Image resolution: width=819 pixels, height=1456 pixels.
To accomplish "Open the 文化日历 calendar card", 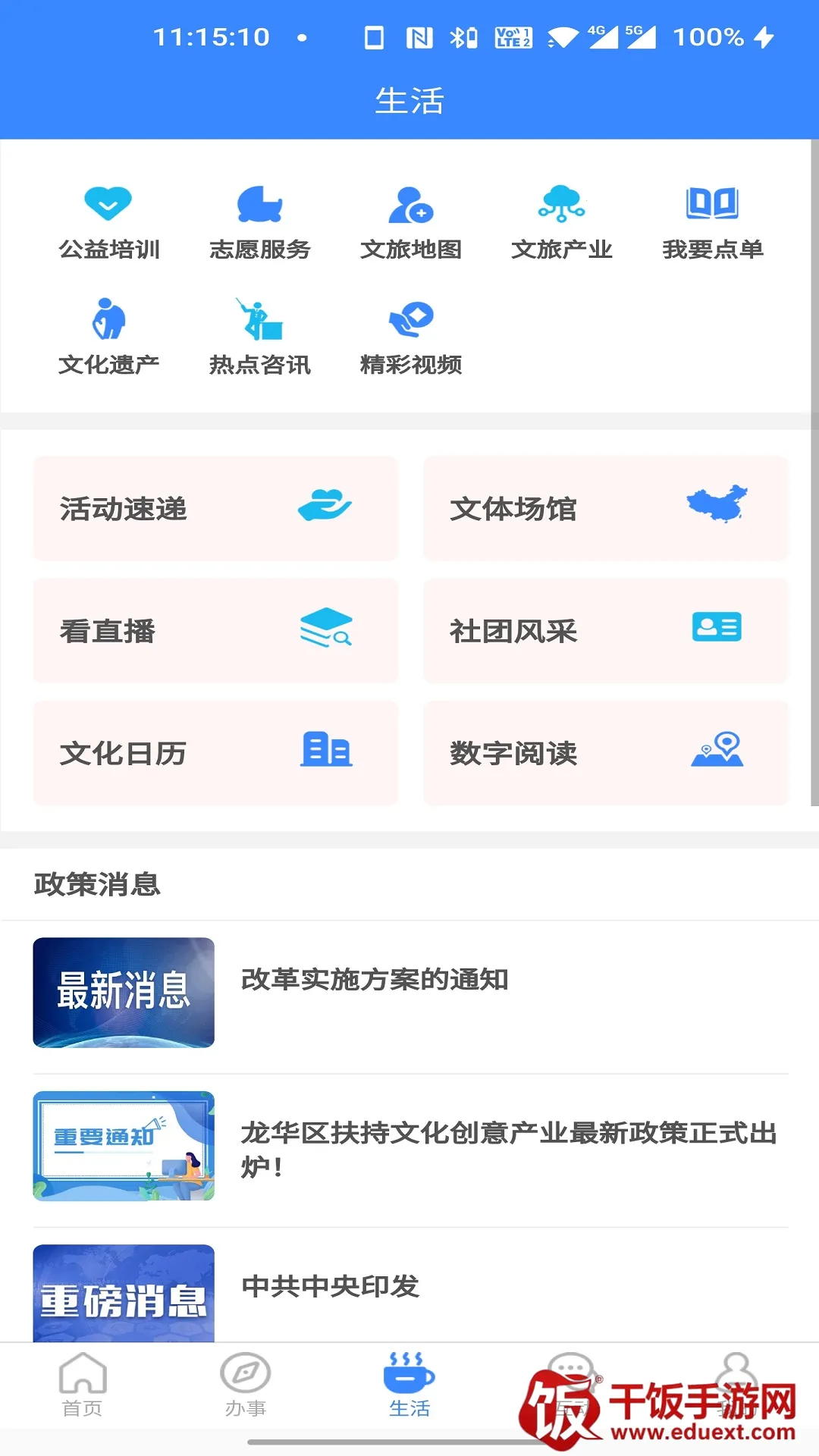I will pos(215,753).
